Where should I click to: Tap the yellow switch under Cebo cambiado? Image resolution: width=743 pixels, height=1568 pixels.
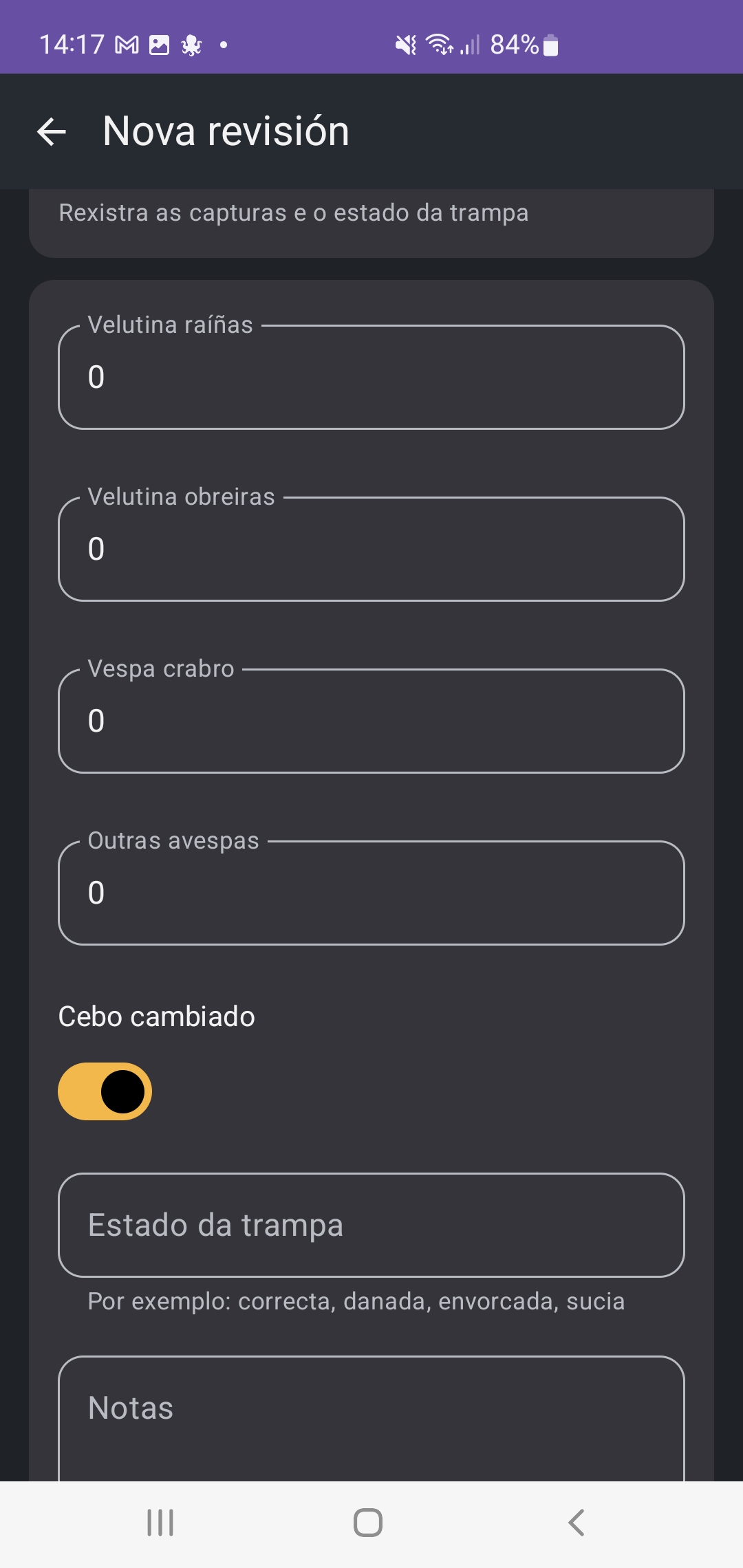point(105,1091)
